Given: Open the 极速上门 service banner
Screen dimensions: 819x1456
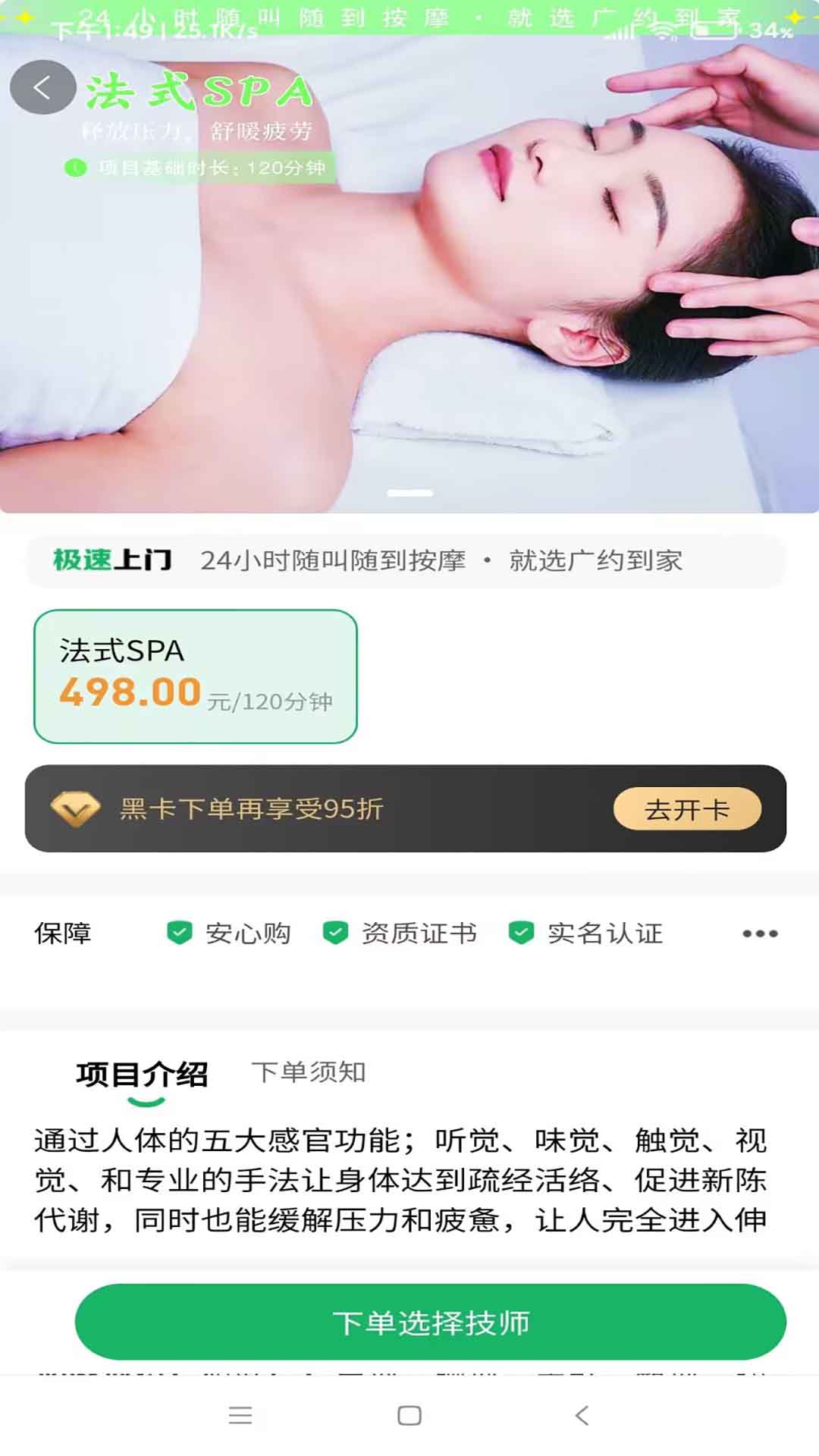Looking at the screenshot, I should pos(406,561).
